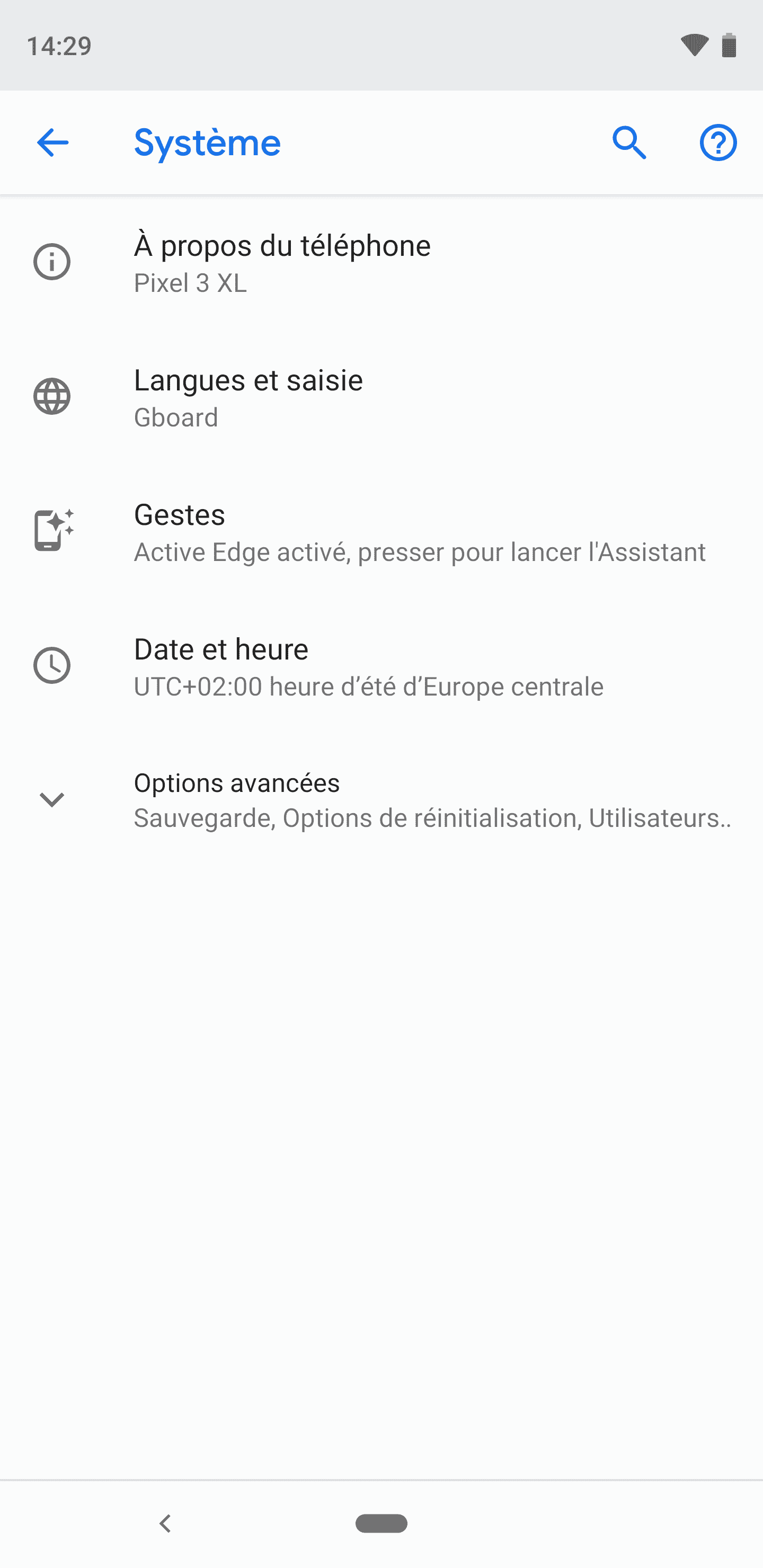Search settings with the magnifier icon
The width and height of the screenshot is (763, 1568).
pos(629,143)
